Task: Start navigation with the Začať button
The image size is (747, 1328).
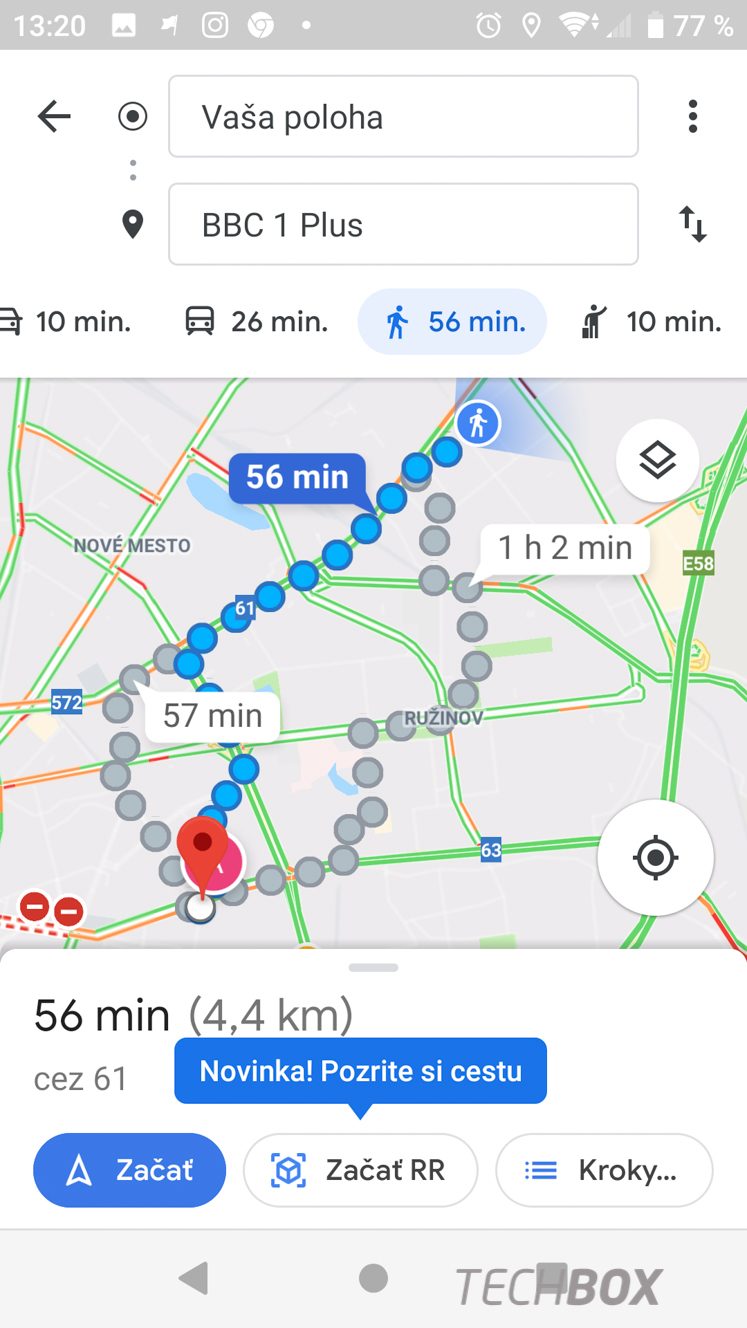Action: tap(130, 1170)
